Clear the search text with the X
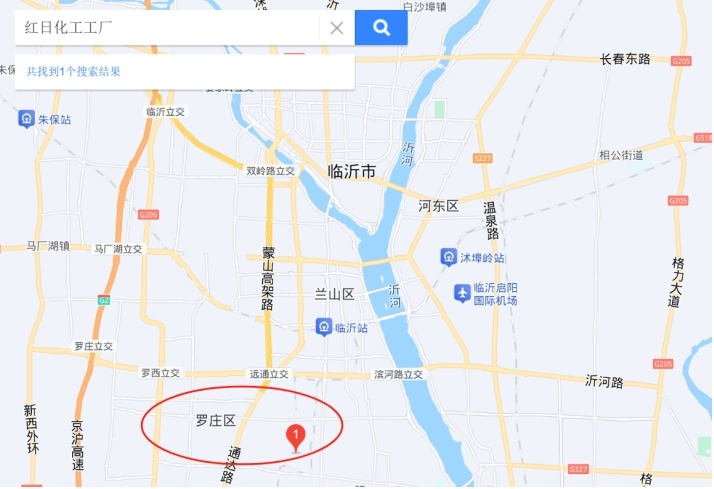Screen dimensions: 714x489 337,28
